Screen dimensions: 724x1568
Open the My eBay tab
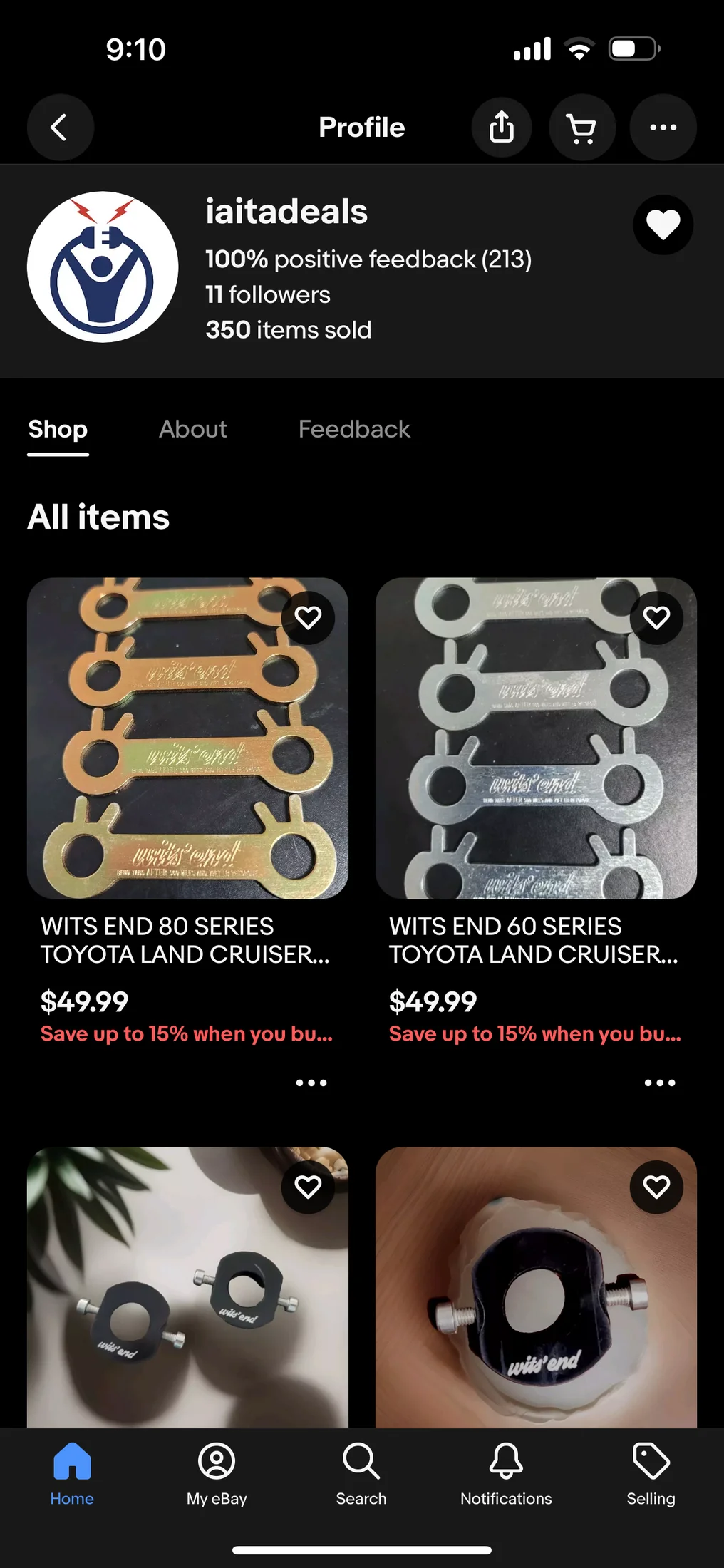pyautogui.click(x=217, y=1473)
